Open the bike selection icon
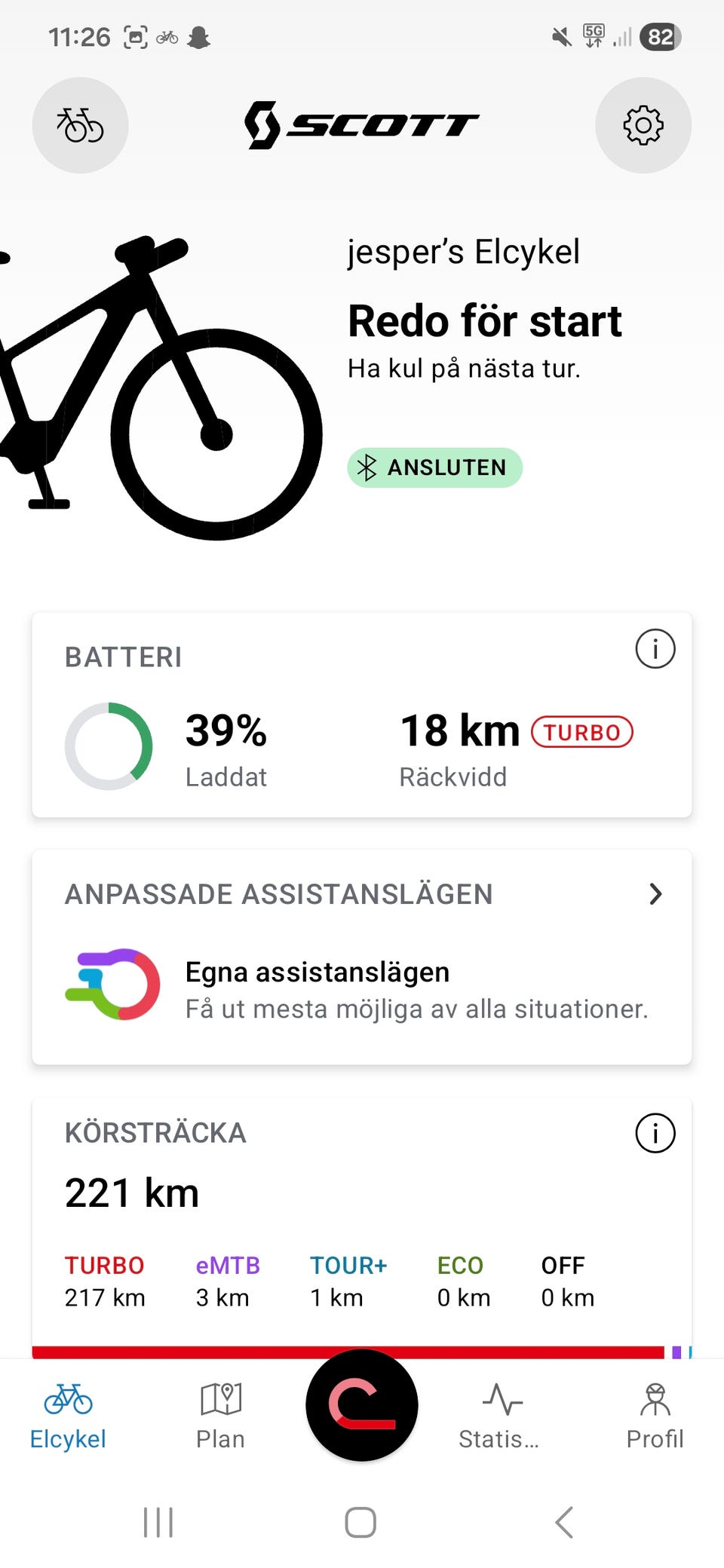The width and height of the screenshot is (724, 1568). coord(80,125)
